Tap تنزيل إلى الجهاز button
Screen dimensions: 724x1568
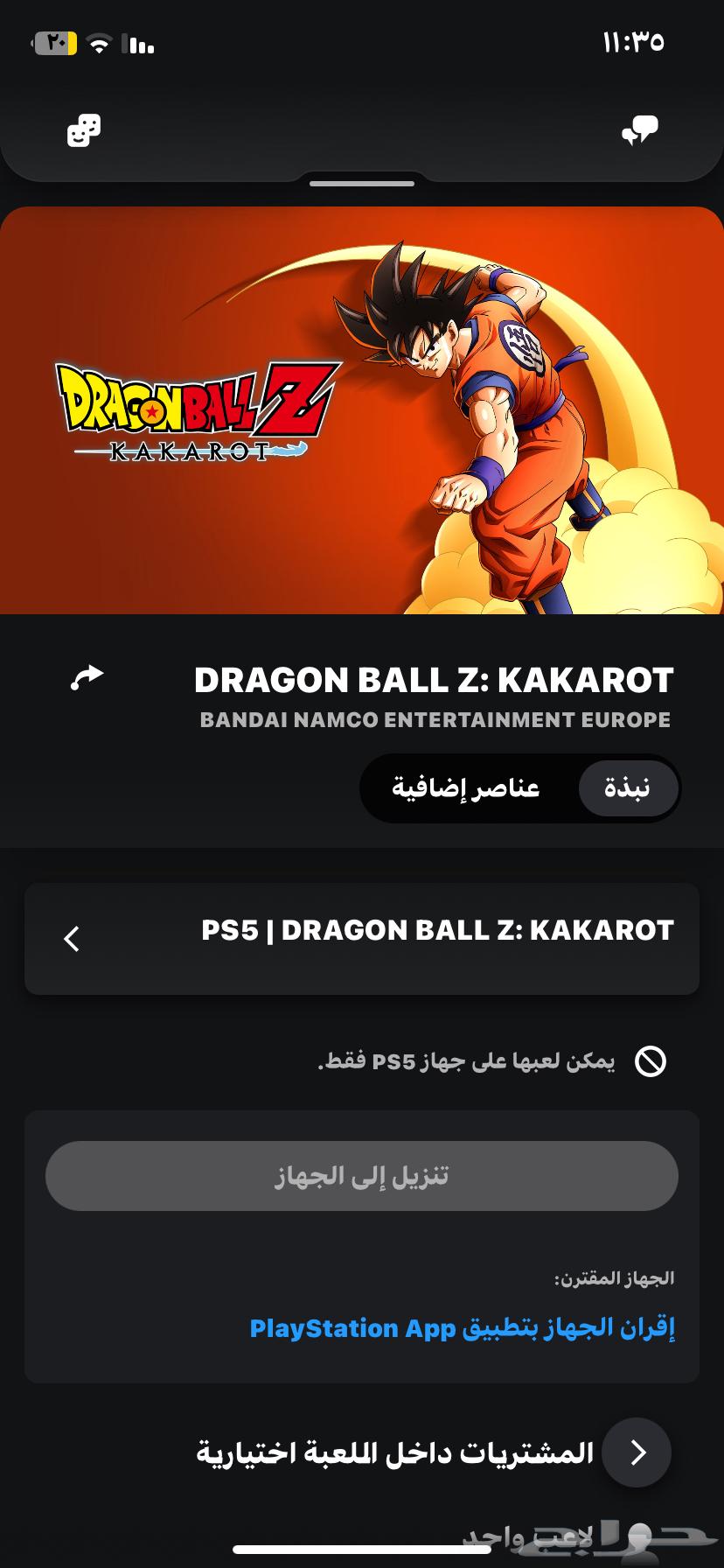click(x=362, y=1176)
